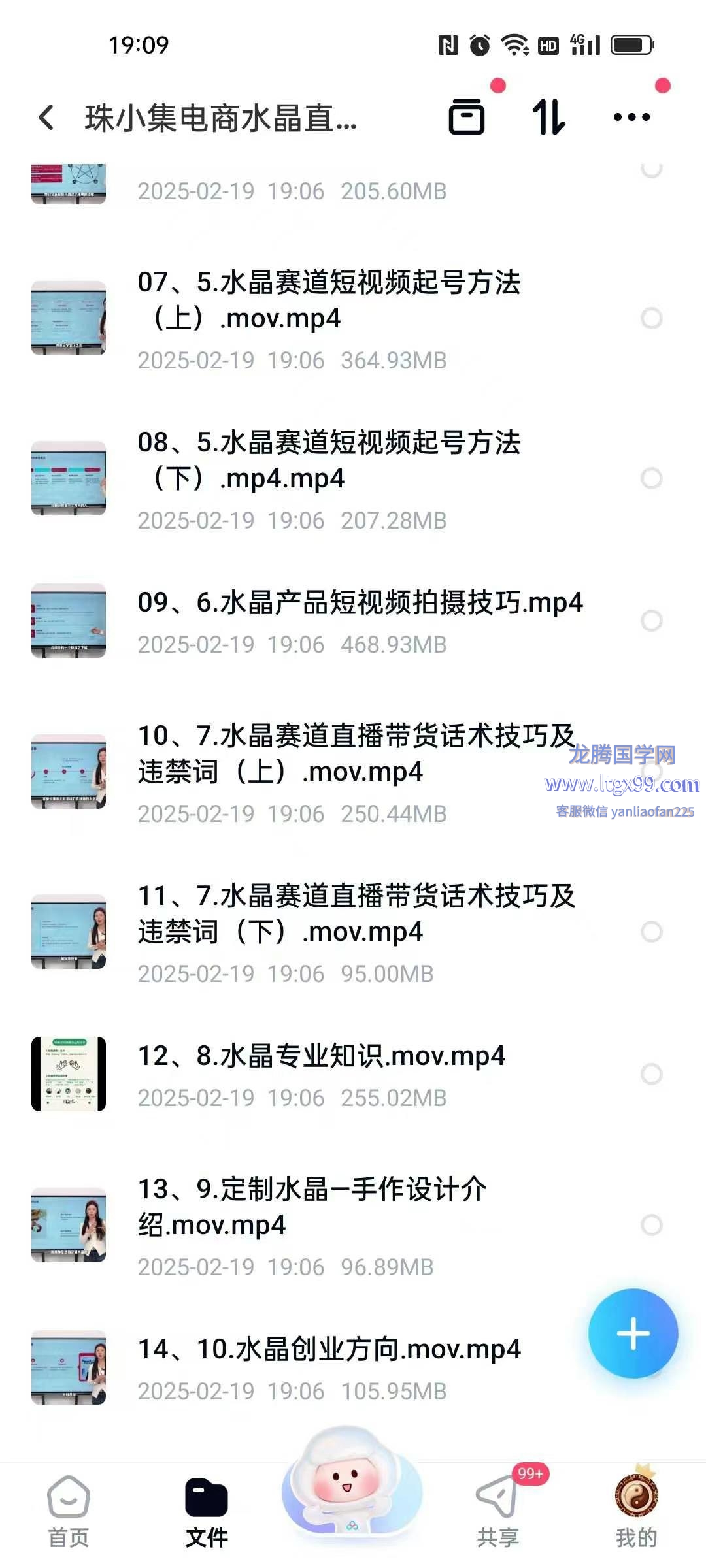Tap the blue plus floating button
The width and height of the screenshot is (706, 1568).
[633, 1333]
